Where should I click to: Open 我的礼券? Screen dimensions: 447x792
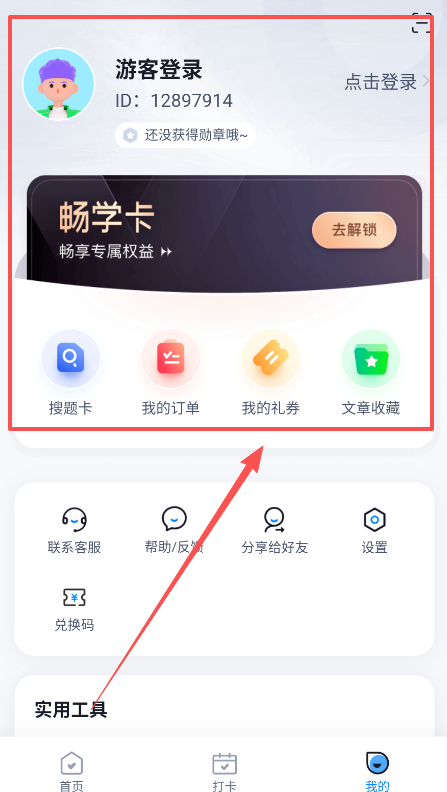tap(271, 373)
